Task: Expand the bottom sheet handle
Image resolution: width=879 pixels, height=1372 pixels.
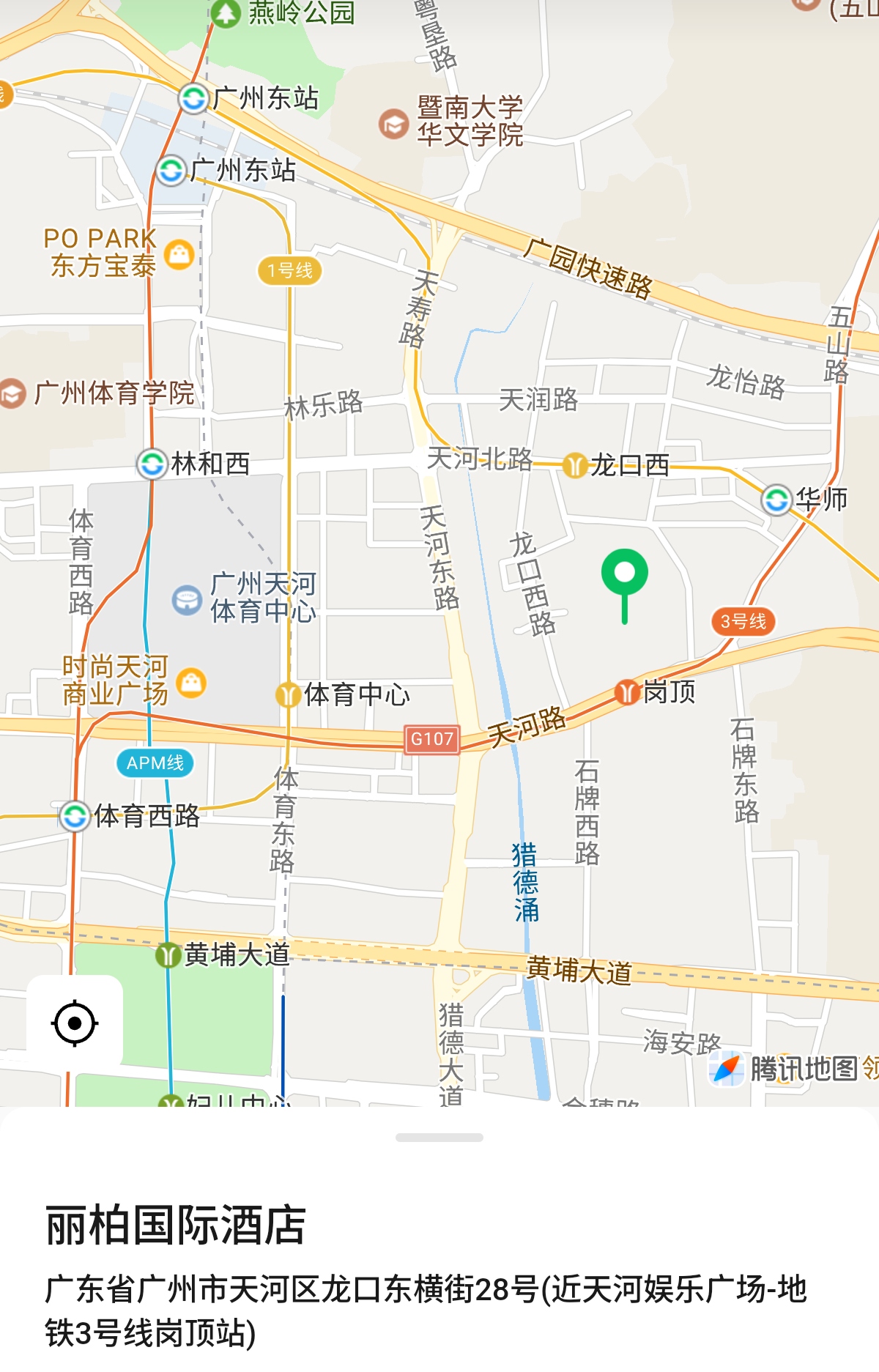Action: [x=439, y=1138]
